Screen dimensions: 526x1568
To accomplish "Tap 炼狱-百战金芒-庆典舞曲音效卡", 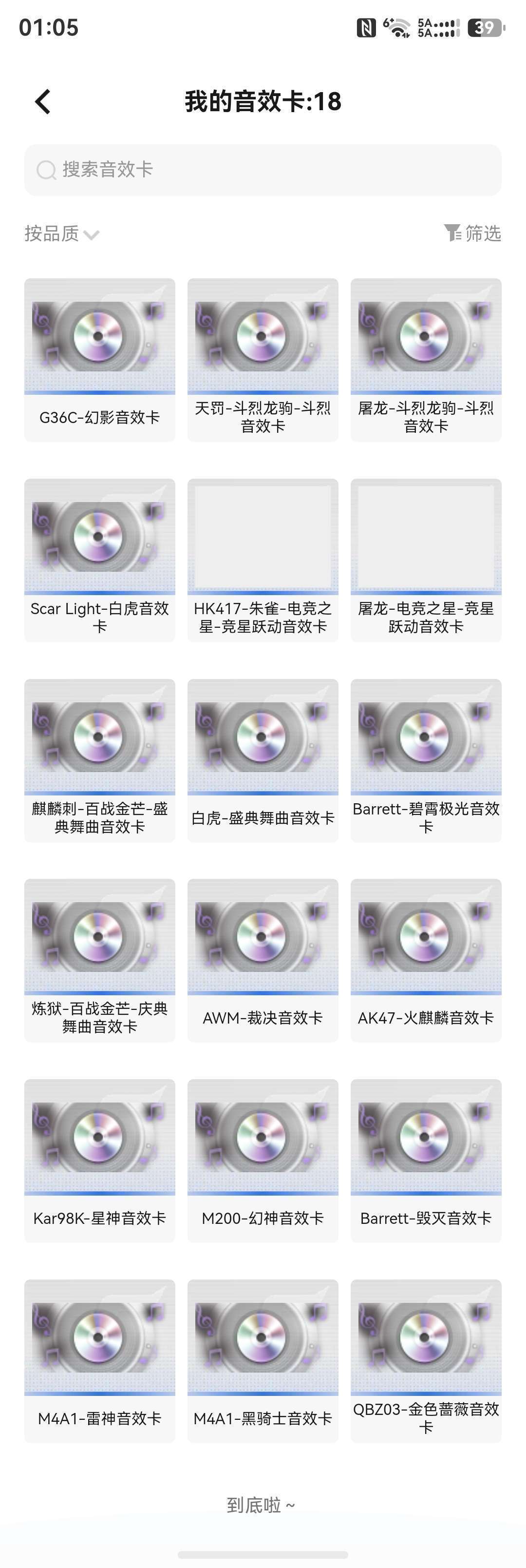I will coord(100,960).
